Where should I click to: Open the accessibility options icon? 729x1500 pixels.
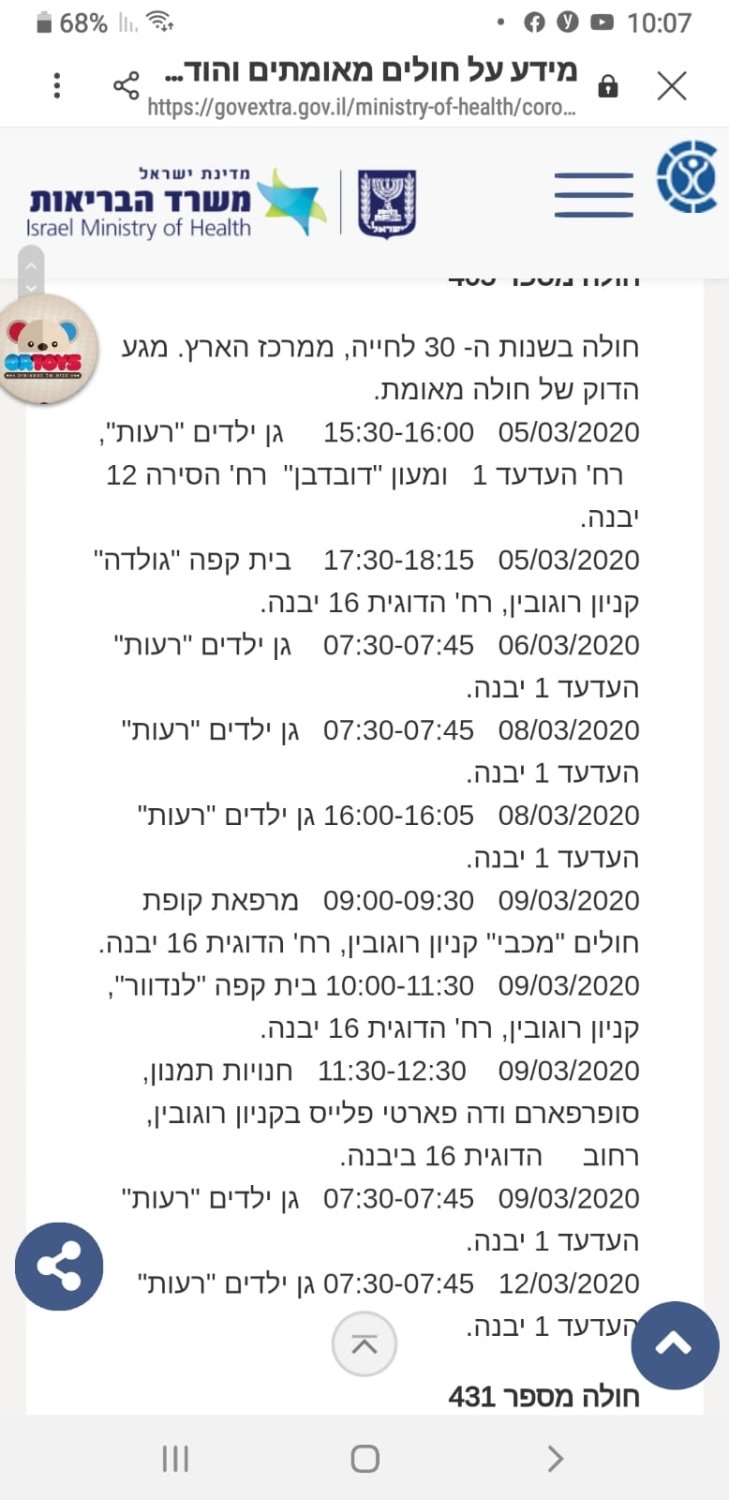click(687, 177)
